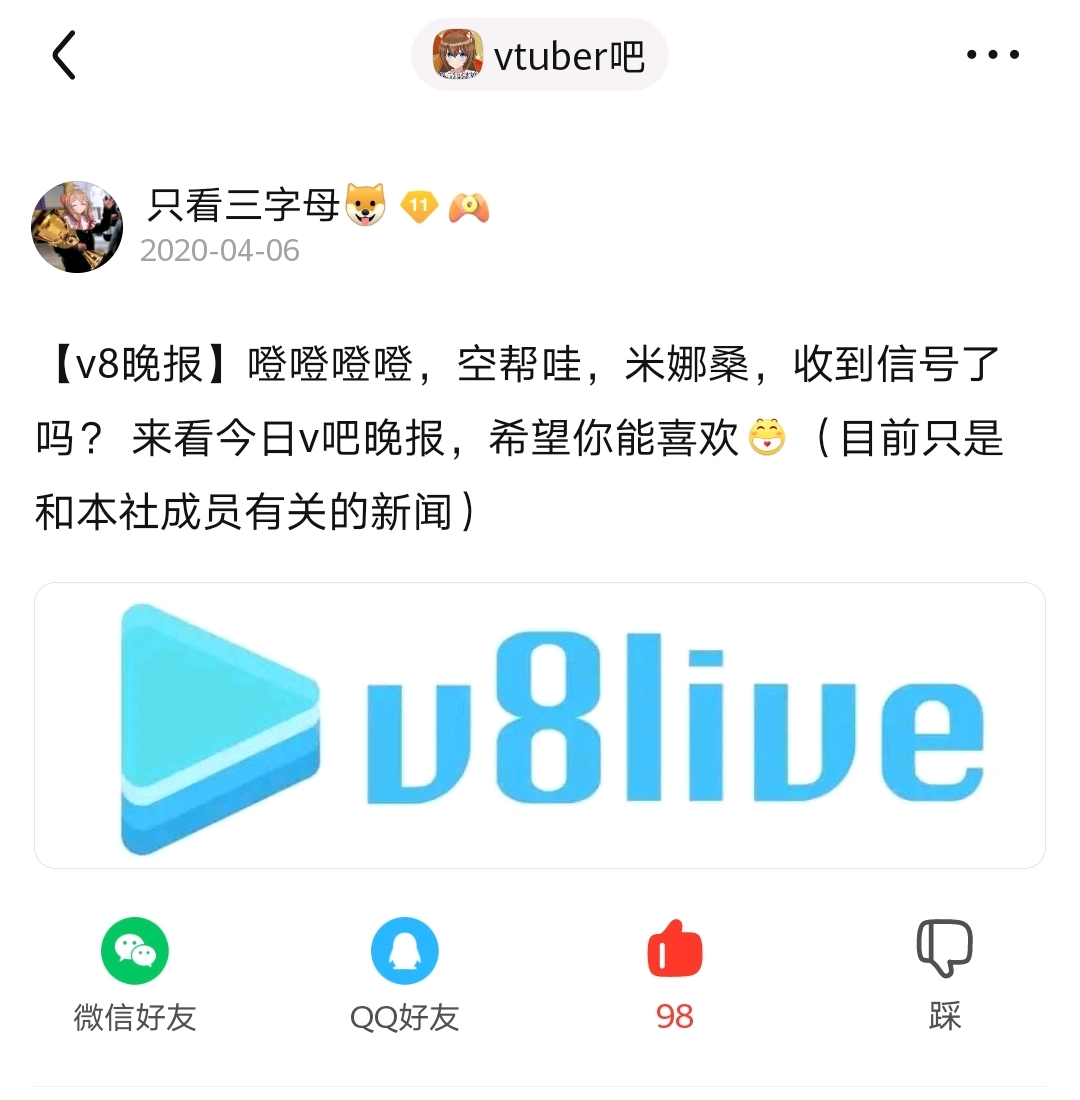Open the vtuber吧 forum chip
This screenshot has width=1080, height=1100.
[540, 56]
